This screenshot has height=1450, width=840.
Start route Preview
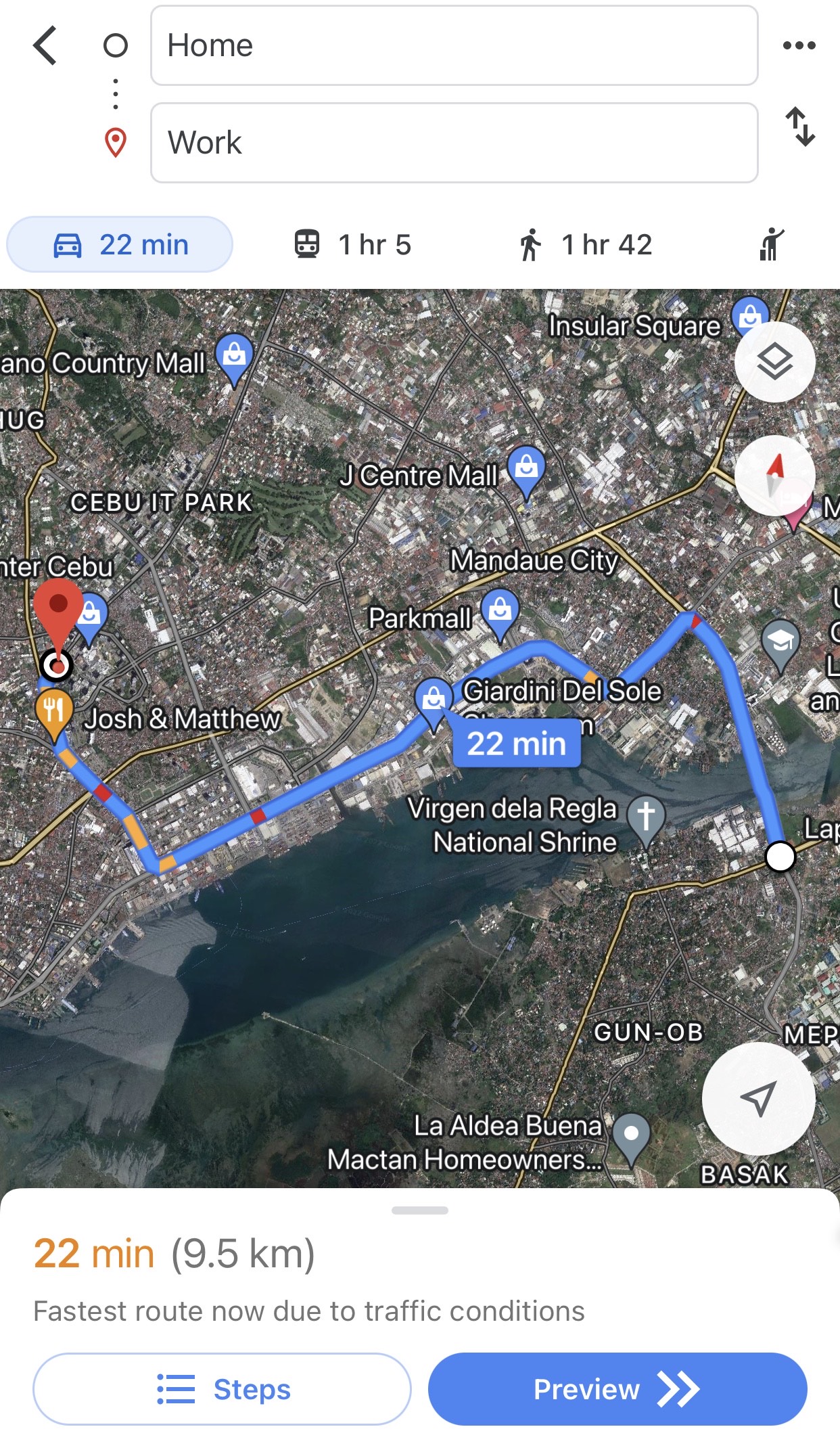point(617,1389)
